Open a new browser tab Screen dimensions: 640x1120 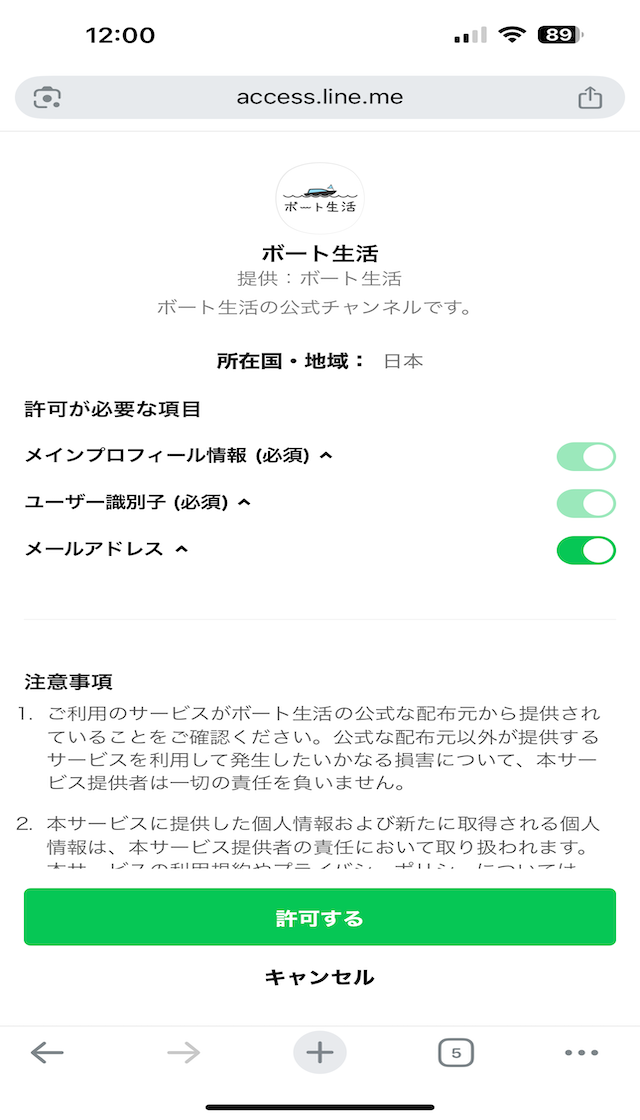point(319,1052)
